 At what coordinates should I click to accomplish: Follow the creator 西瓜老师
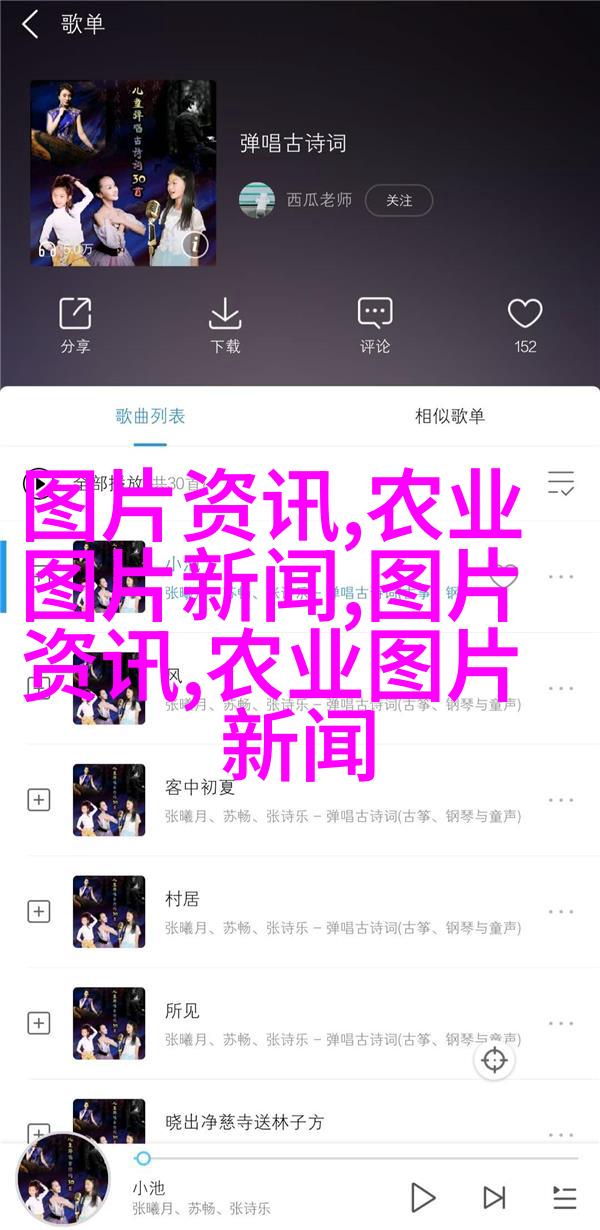(398, 200)
